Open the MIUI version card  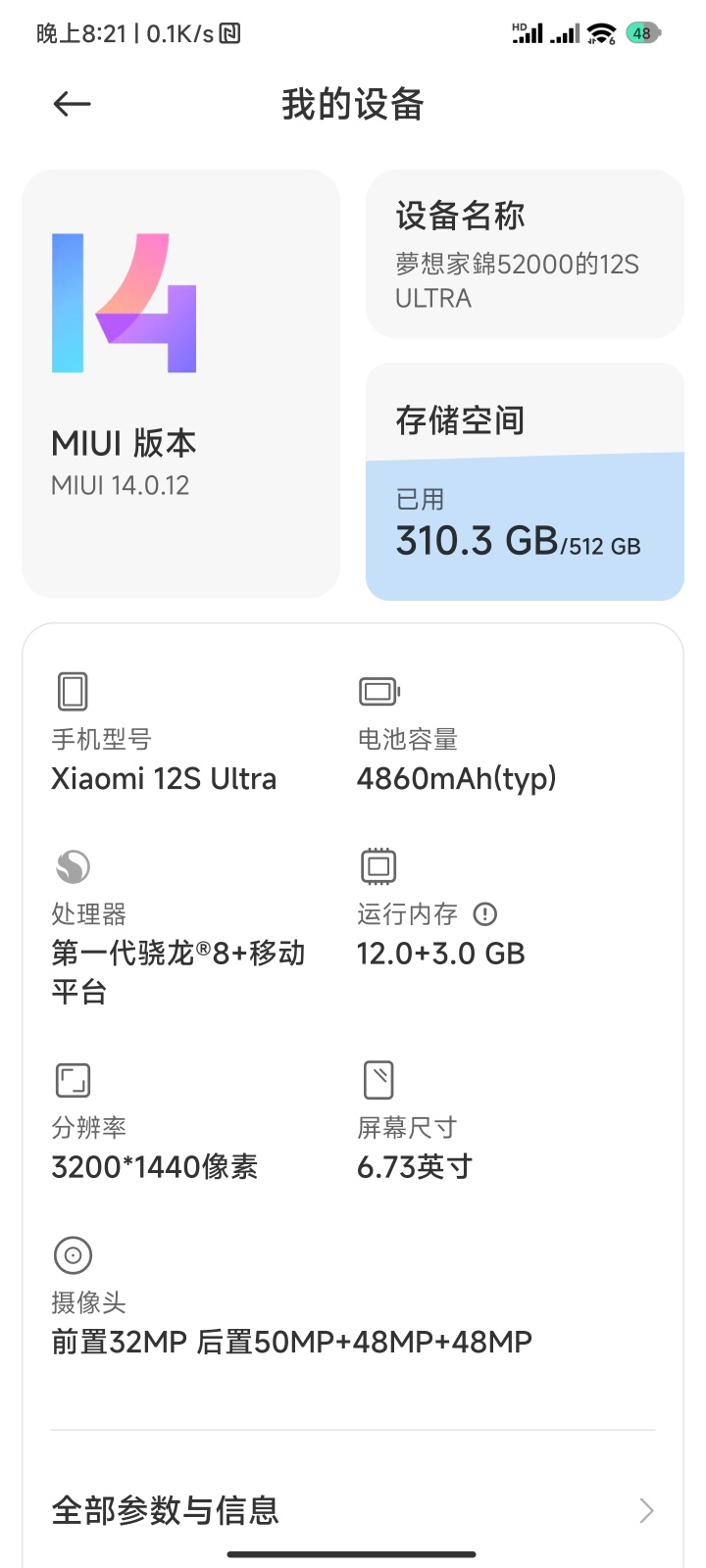[x=181, y=384]
